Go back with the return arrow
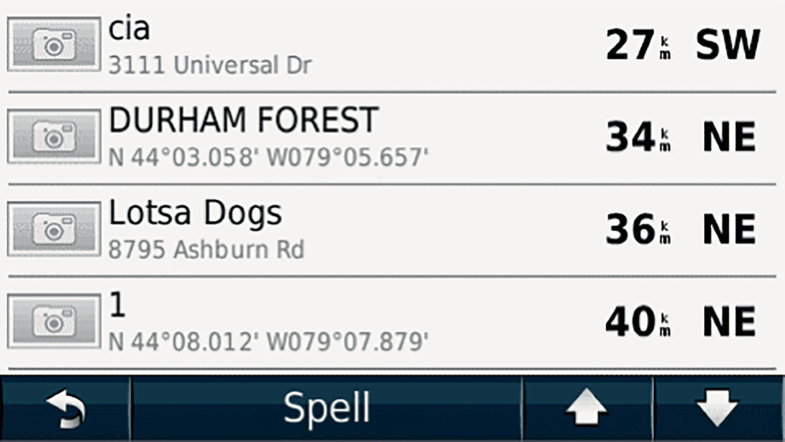Screen dimensions: 785x442 65,409
